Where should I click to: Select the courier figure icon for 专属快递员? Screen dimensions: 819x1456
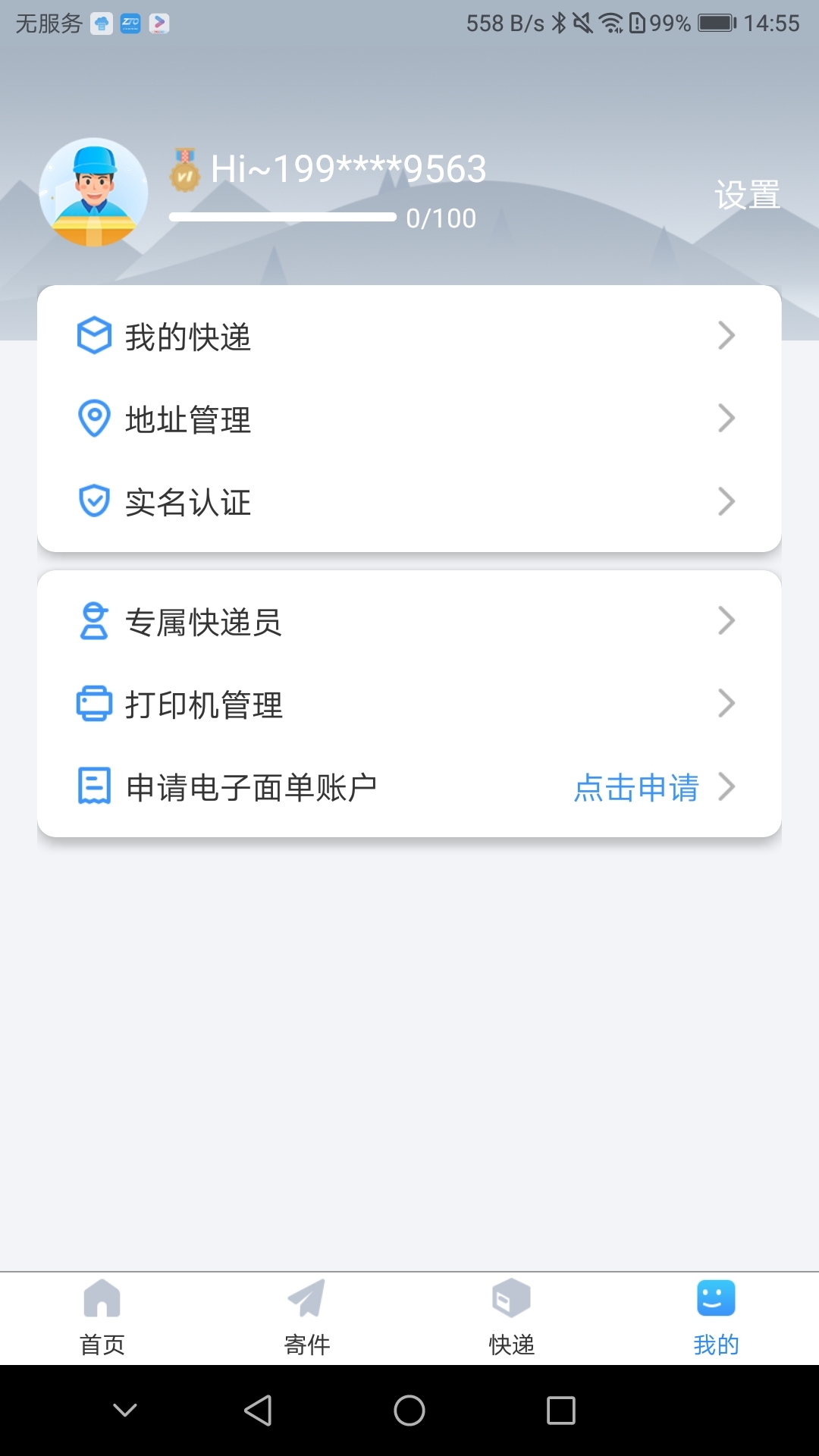(94, 622)
